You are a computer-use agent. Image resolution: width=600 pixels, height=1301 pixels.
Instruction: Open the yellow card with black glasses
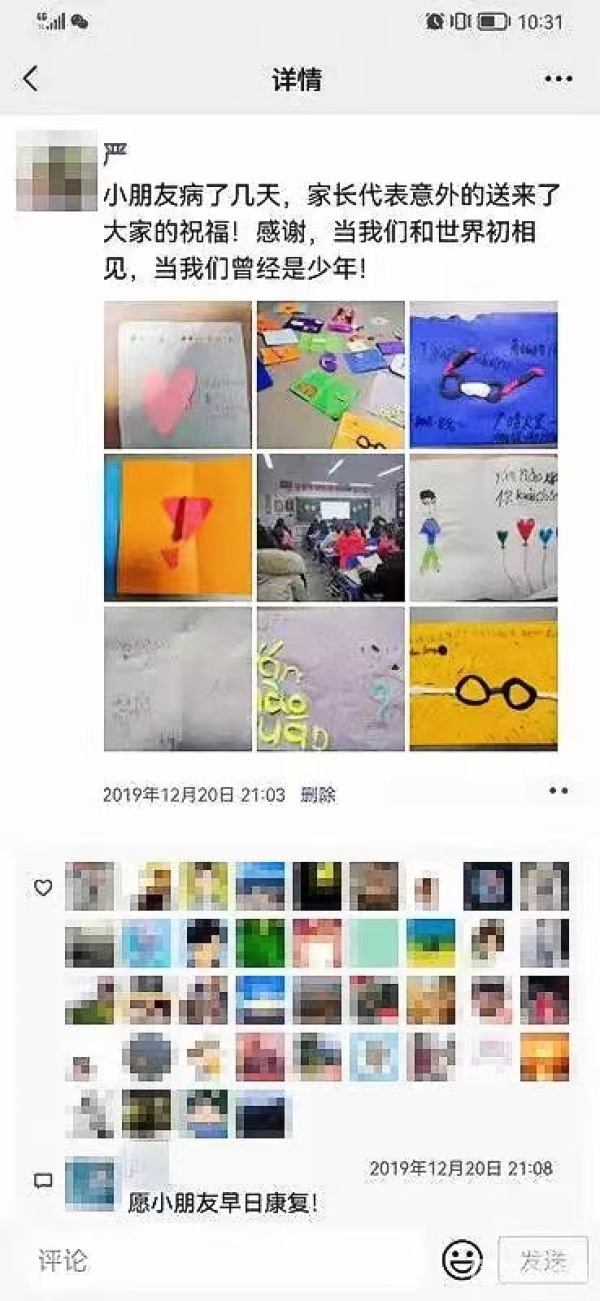(483, 679)
